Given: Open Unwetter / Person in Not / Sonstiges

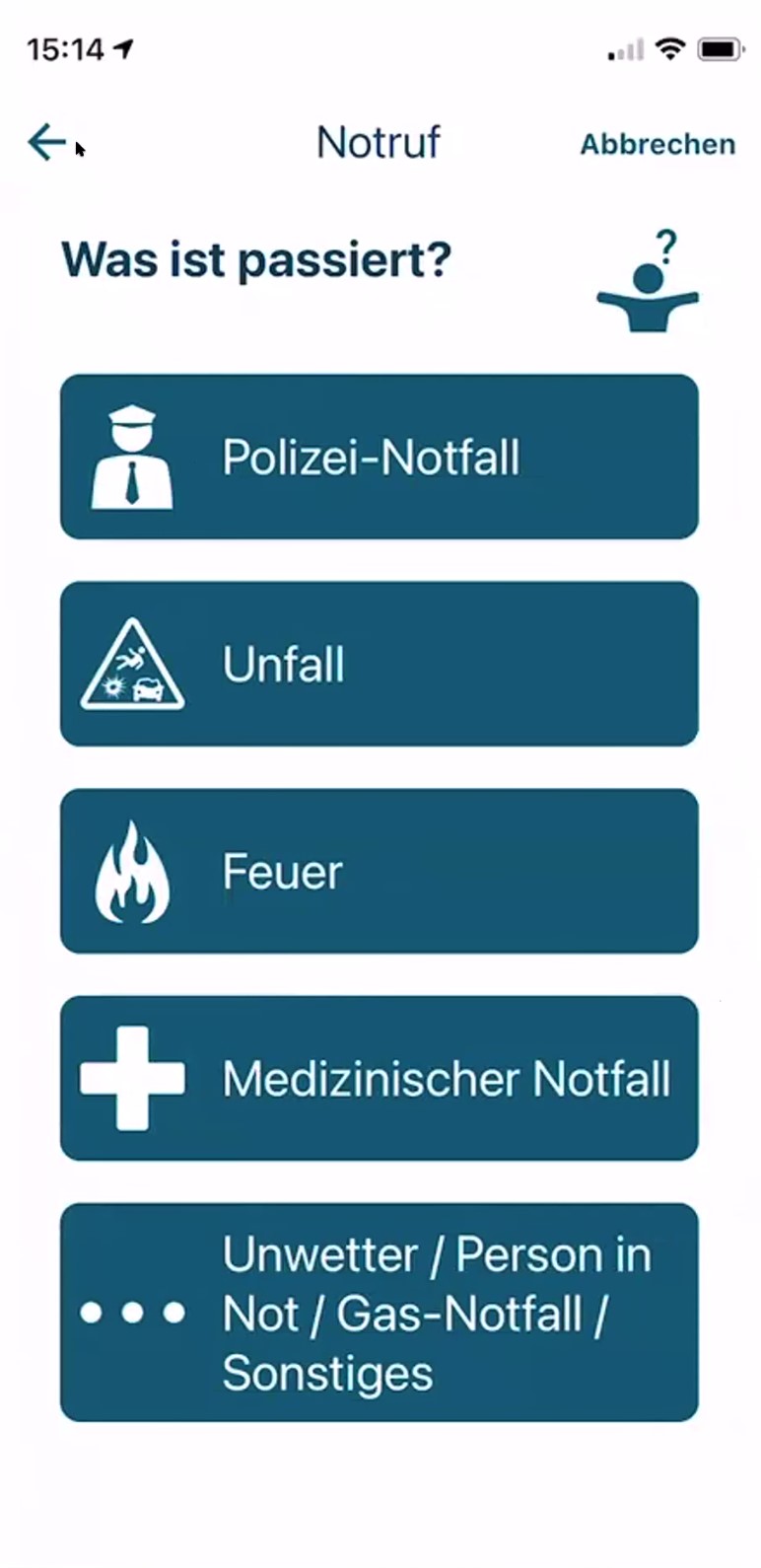Looking at the screenshot, I should [x=380, y=1313].
